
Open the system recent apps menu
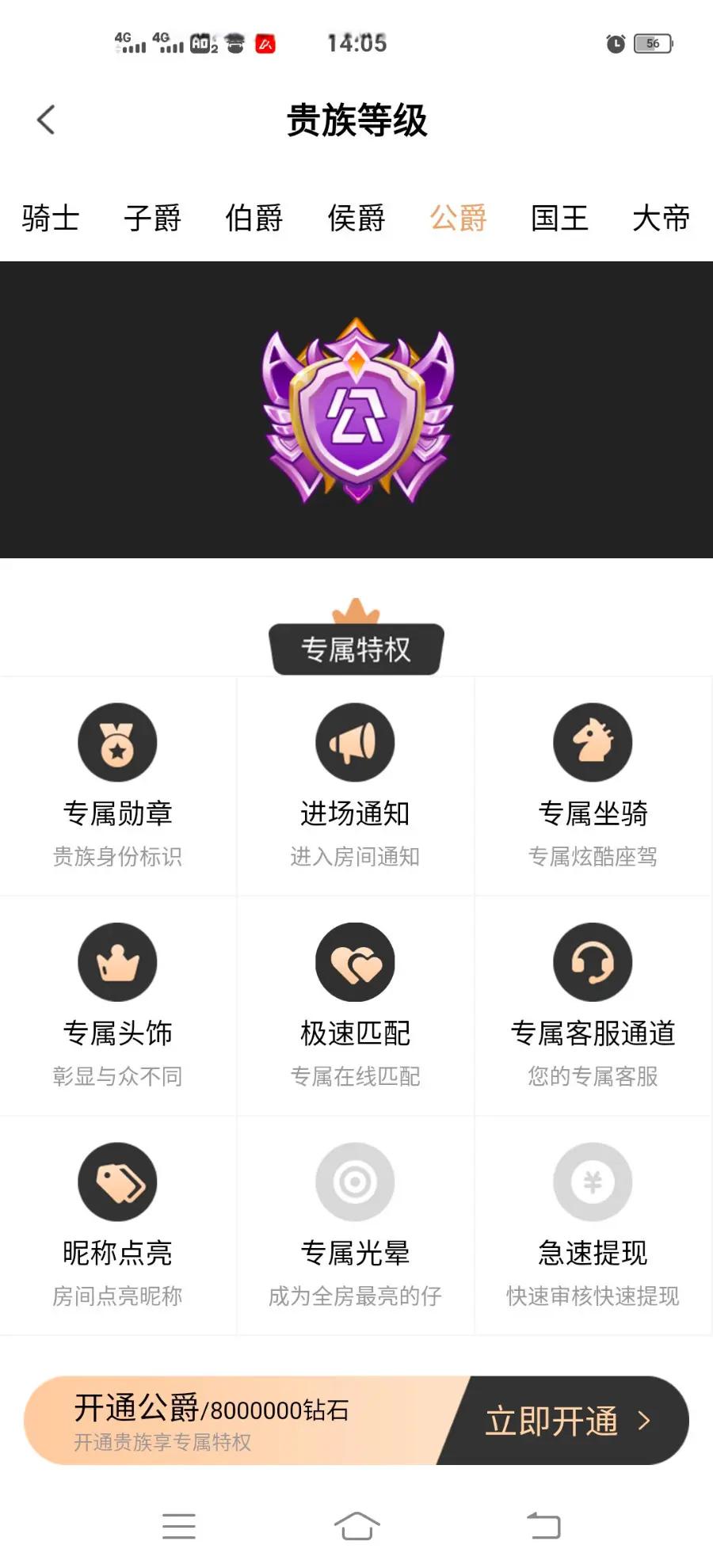(179, 1525)
